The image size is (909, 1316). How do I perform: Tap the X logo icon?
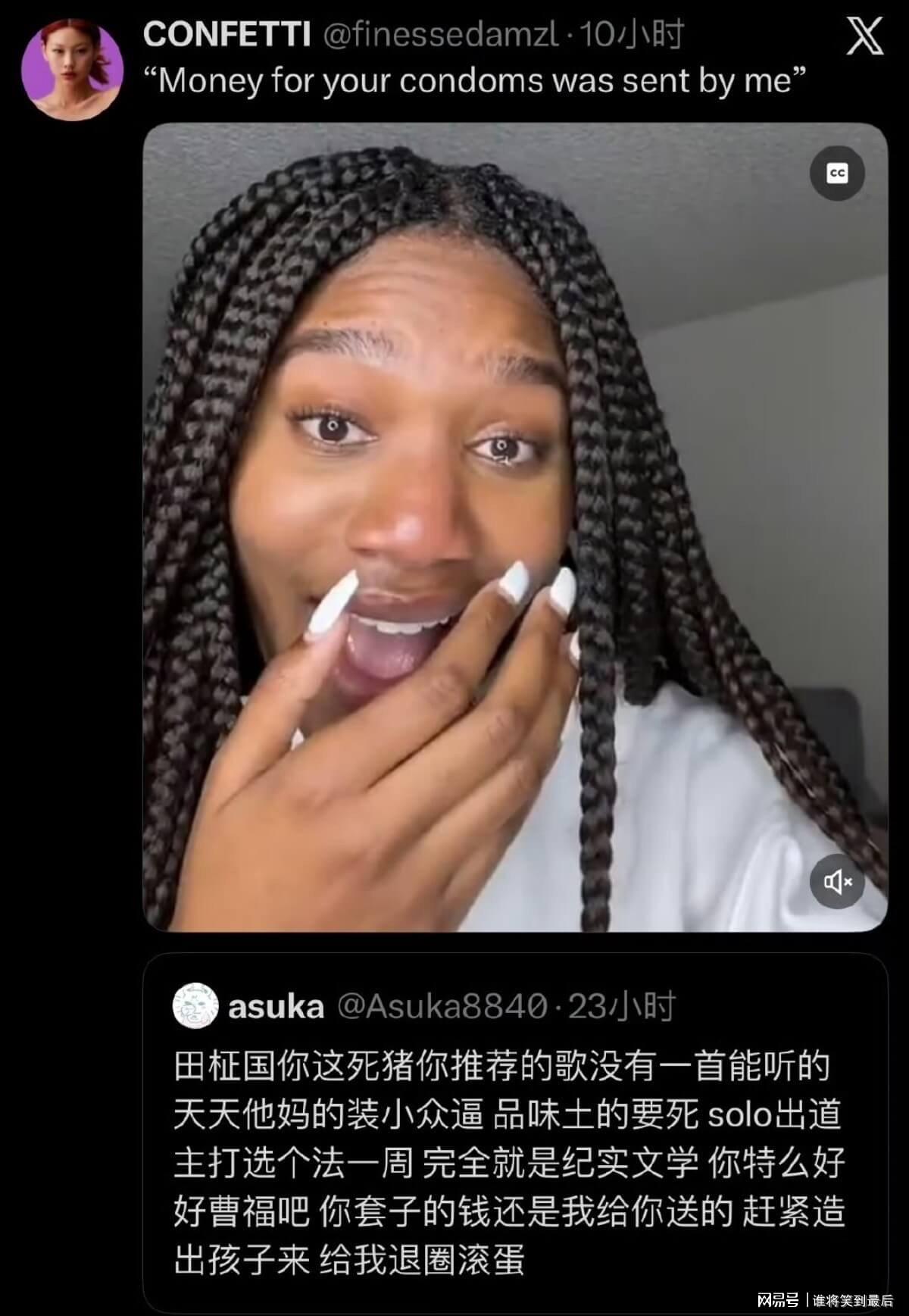pos(864,36)
